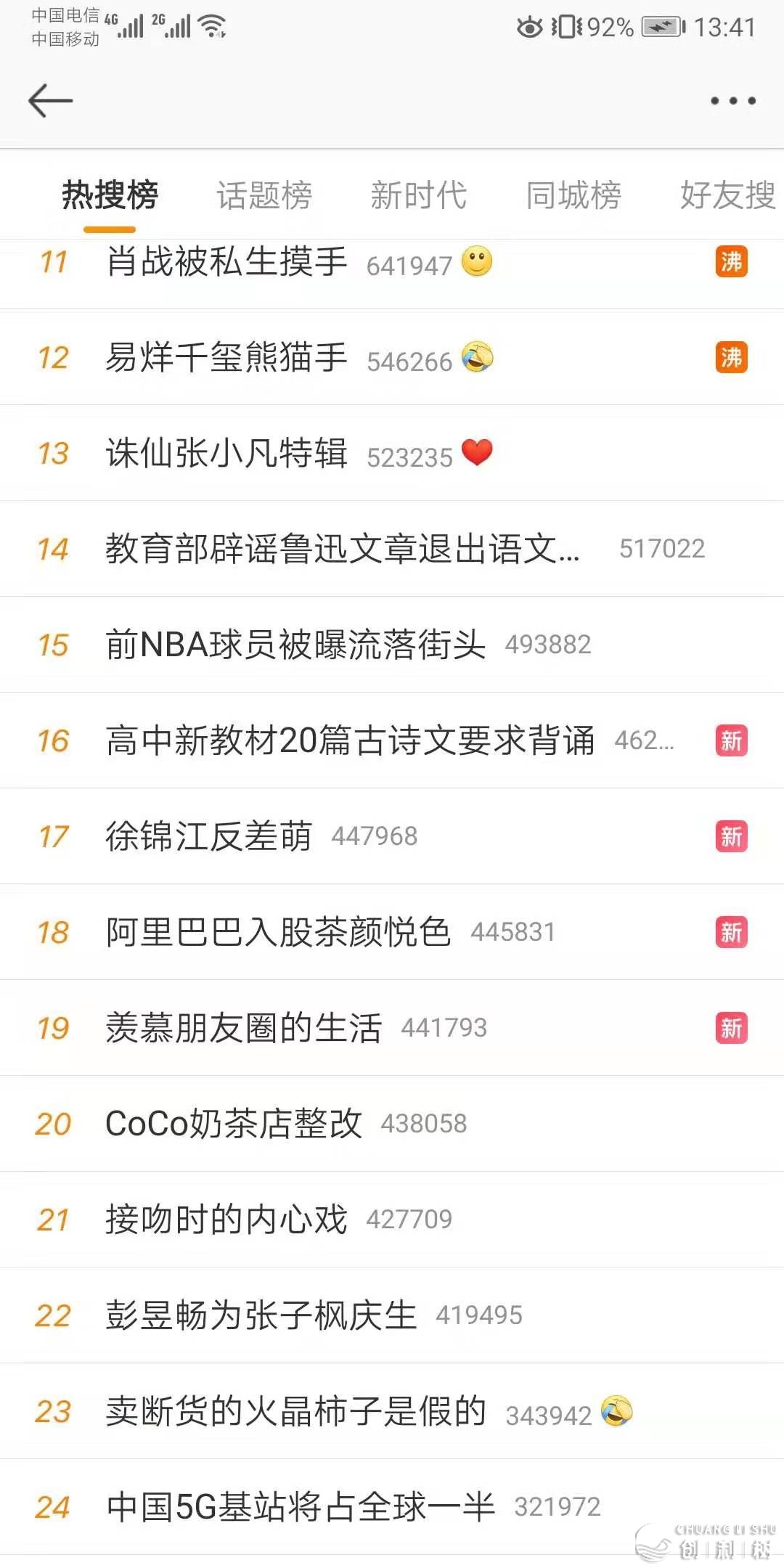The height and width of the screenshot is (1568, 784).
Task: Open trending topic 肖战被私生摸手
Action: point(226,262)
